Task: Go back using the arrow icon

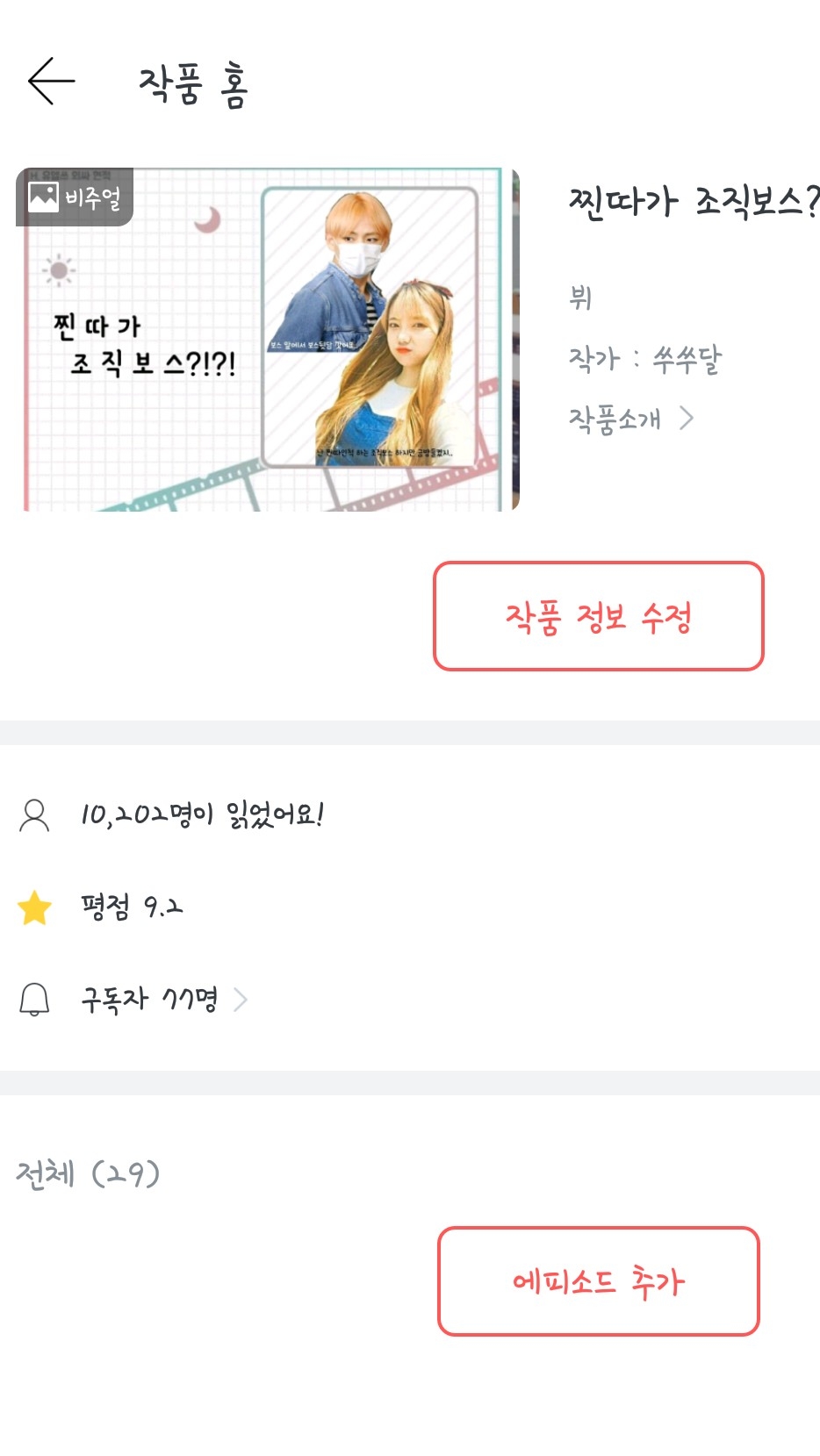Action: point(51,82)
